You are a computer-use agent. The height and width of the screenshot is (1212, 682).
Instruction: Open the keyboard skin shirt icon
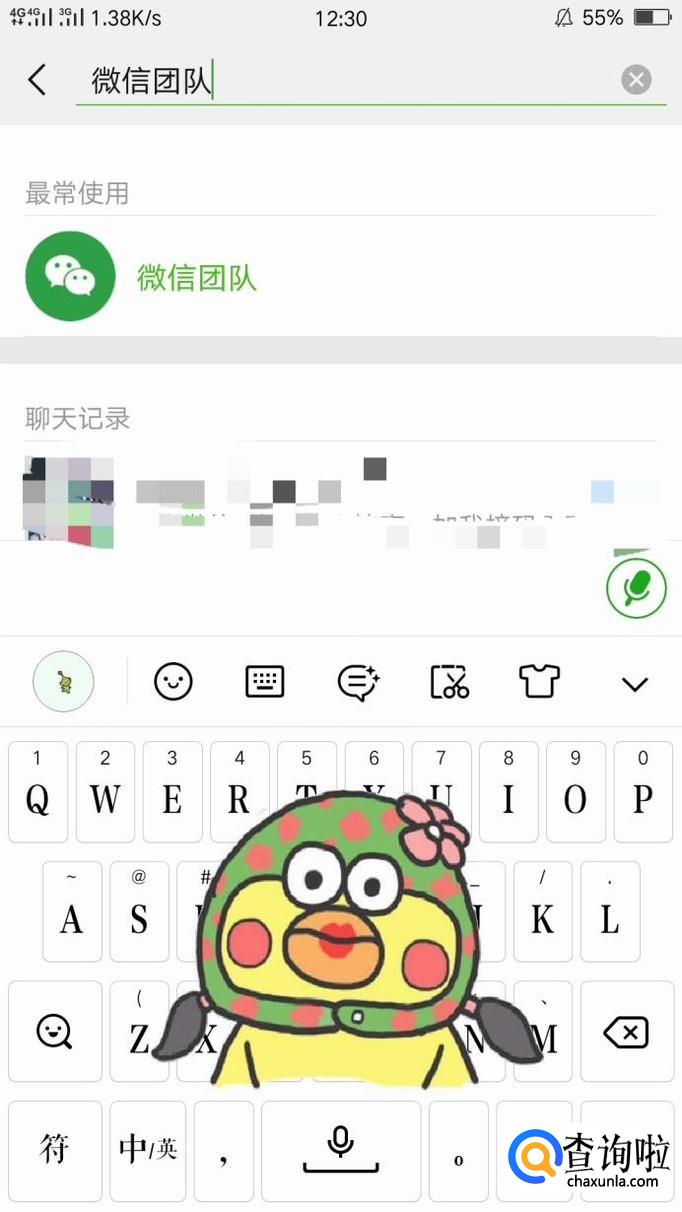point(540,683)
